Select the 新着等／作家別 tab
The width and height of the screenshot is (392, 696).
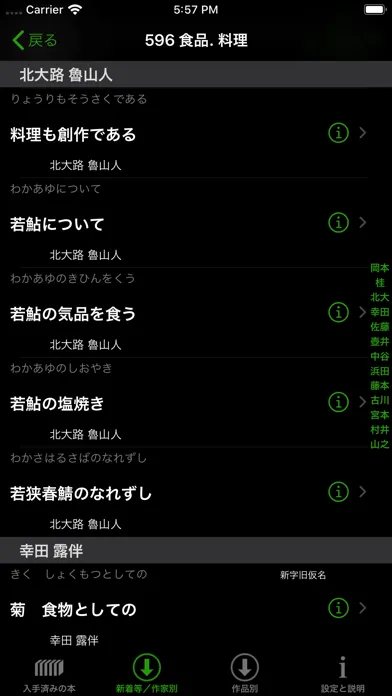click(147, 676)
